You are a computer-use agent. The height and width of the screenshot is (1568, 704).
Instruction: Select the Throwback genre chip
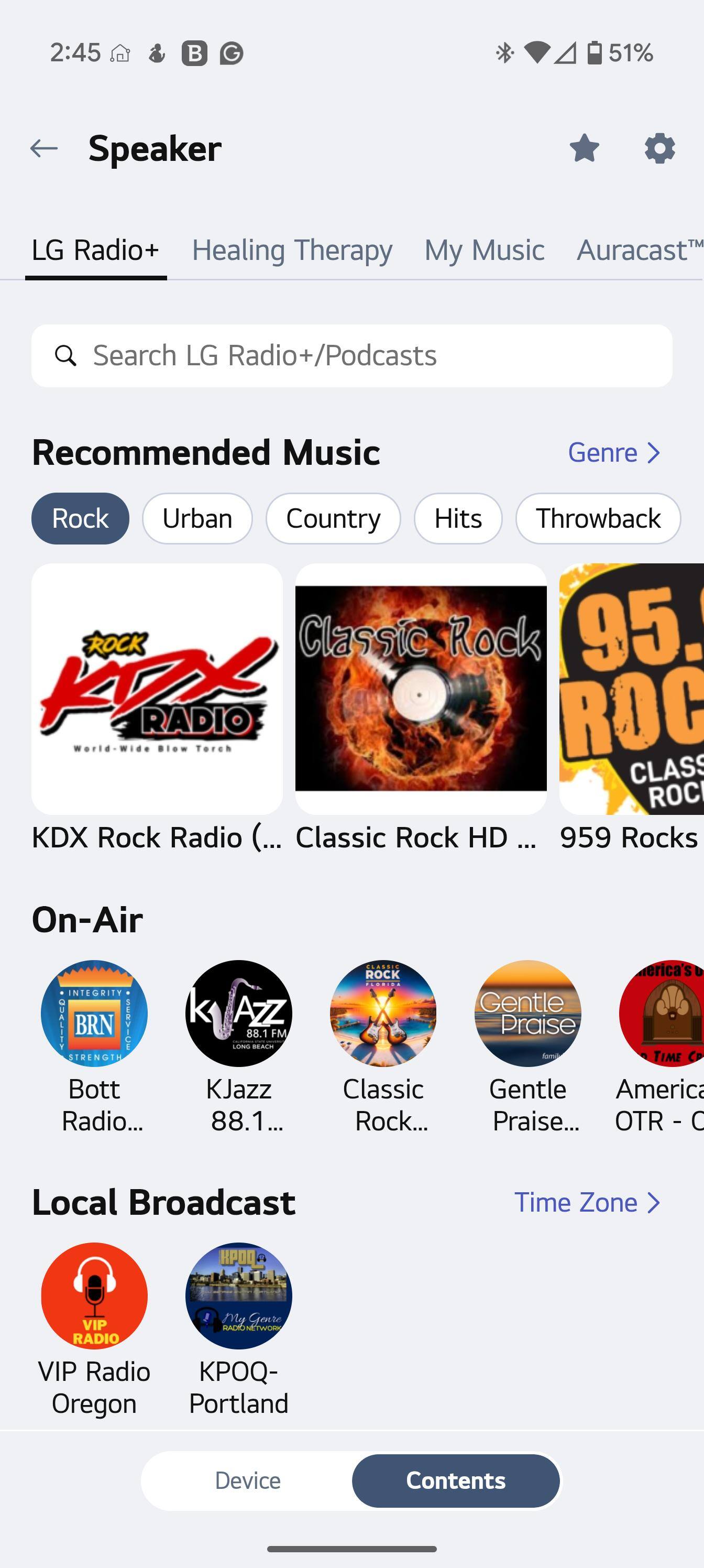598,519
